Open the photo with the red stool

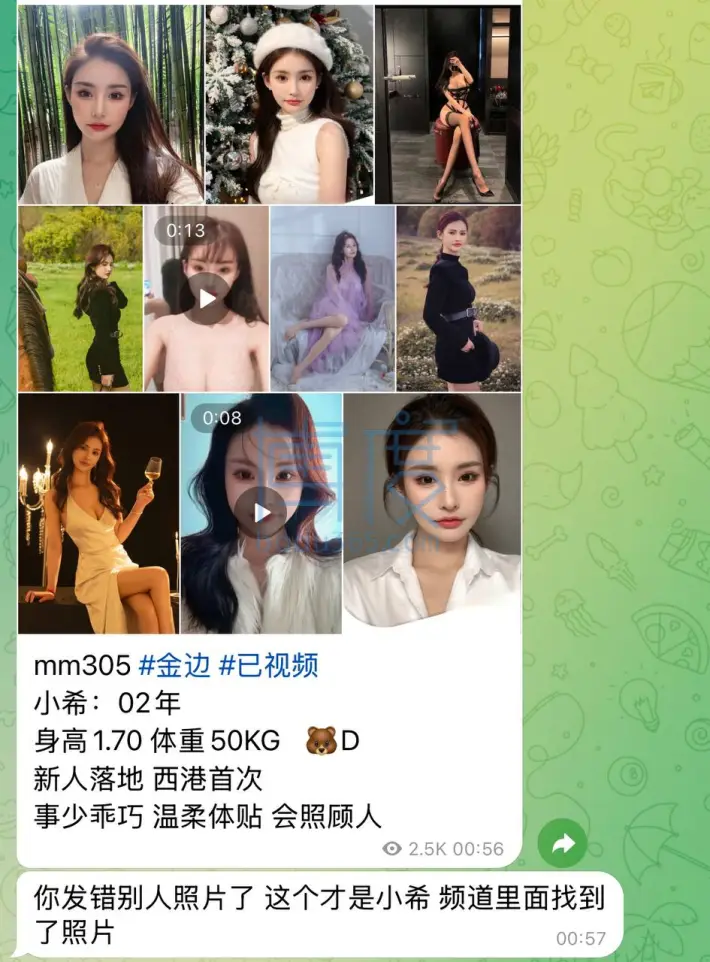(x=448, y=104)
